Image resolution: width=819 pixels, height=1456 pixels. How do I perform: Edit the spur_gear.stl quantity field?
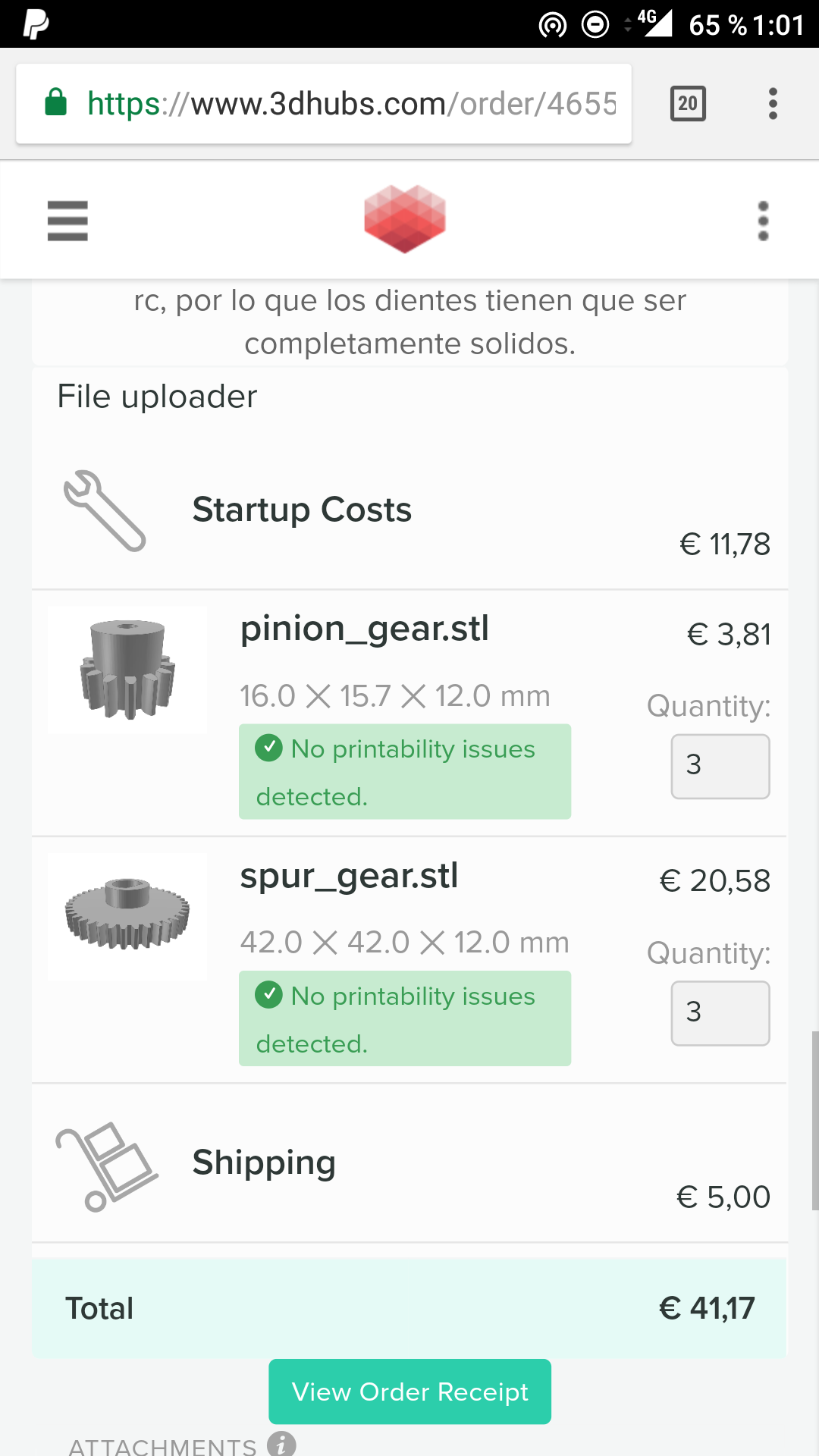pos(720,1013)
